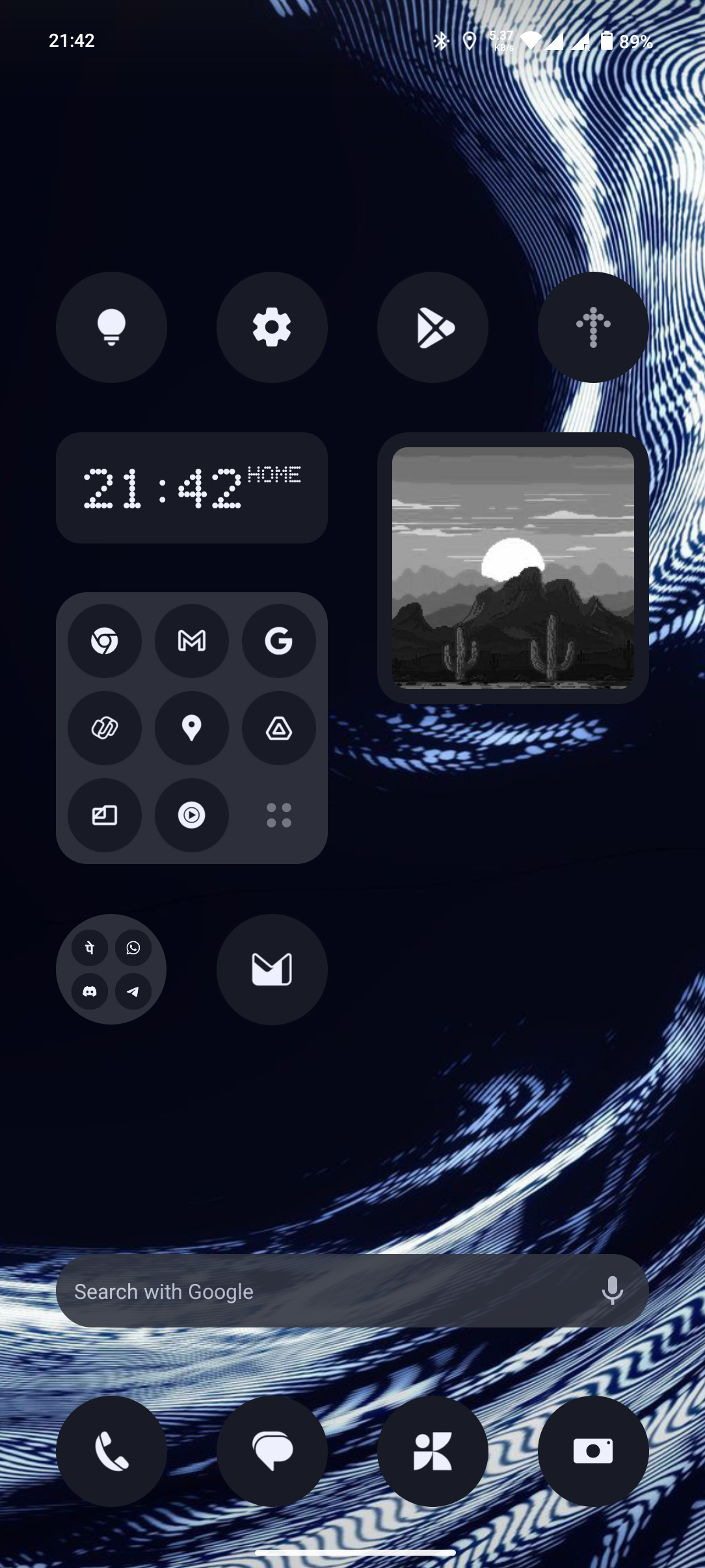
Task: Open the M mail icon in the folder grid
Action: tap(192, 641)
